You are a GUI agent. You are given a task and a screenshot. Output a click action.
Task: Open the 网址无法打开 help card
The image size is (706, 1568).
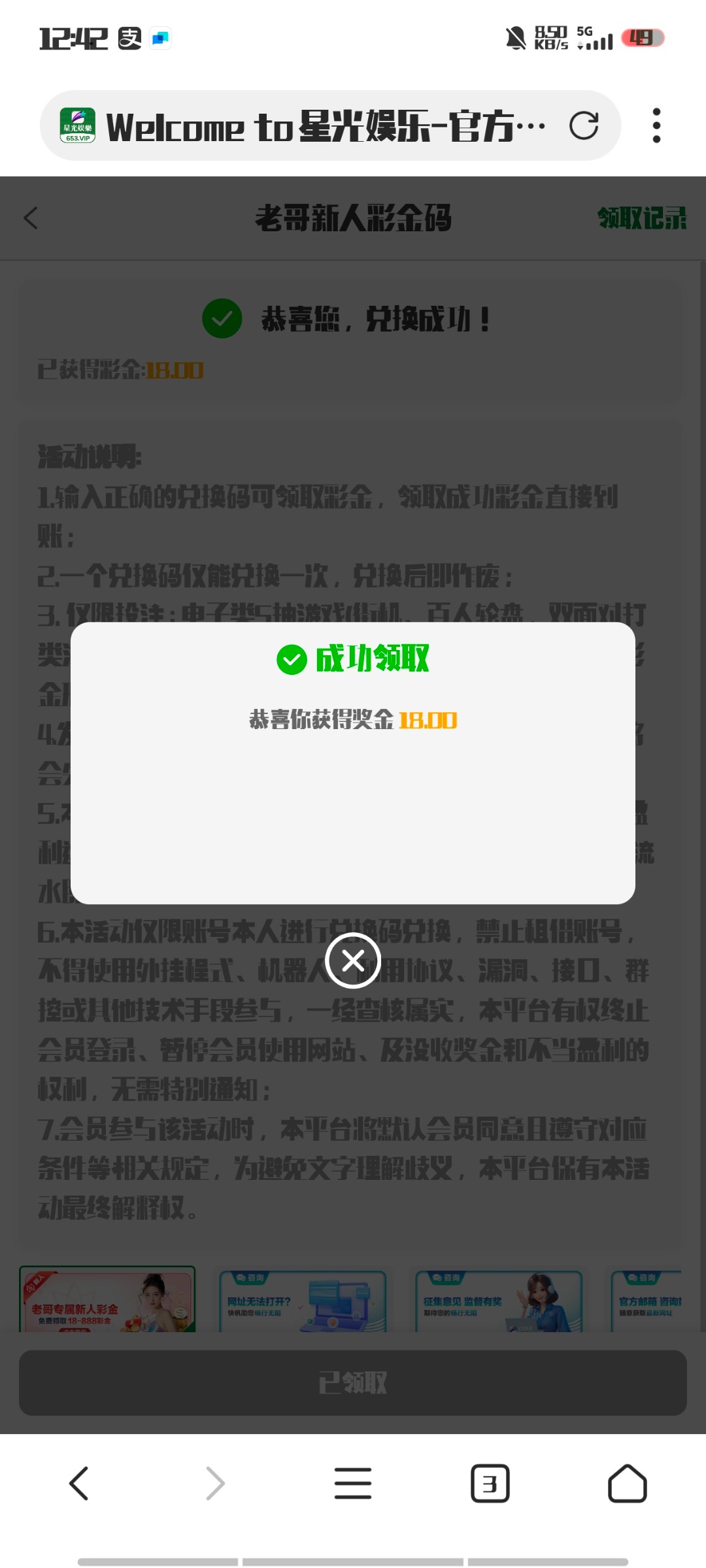[x=303, y=1301]
